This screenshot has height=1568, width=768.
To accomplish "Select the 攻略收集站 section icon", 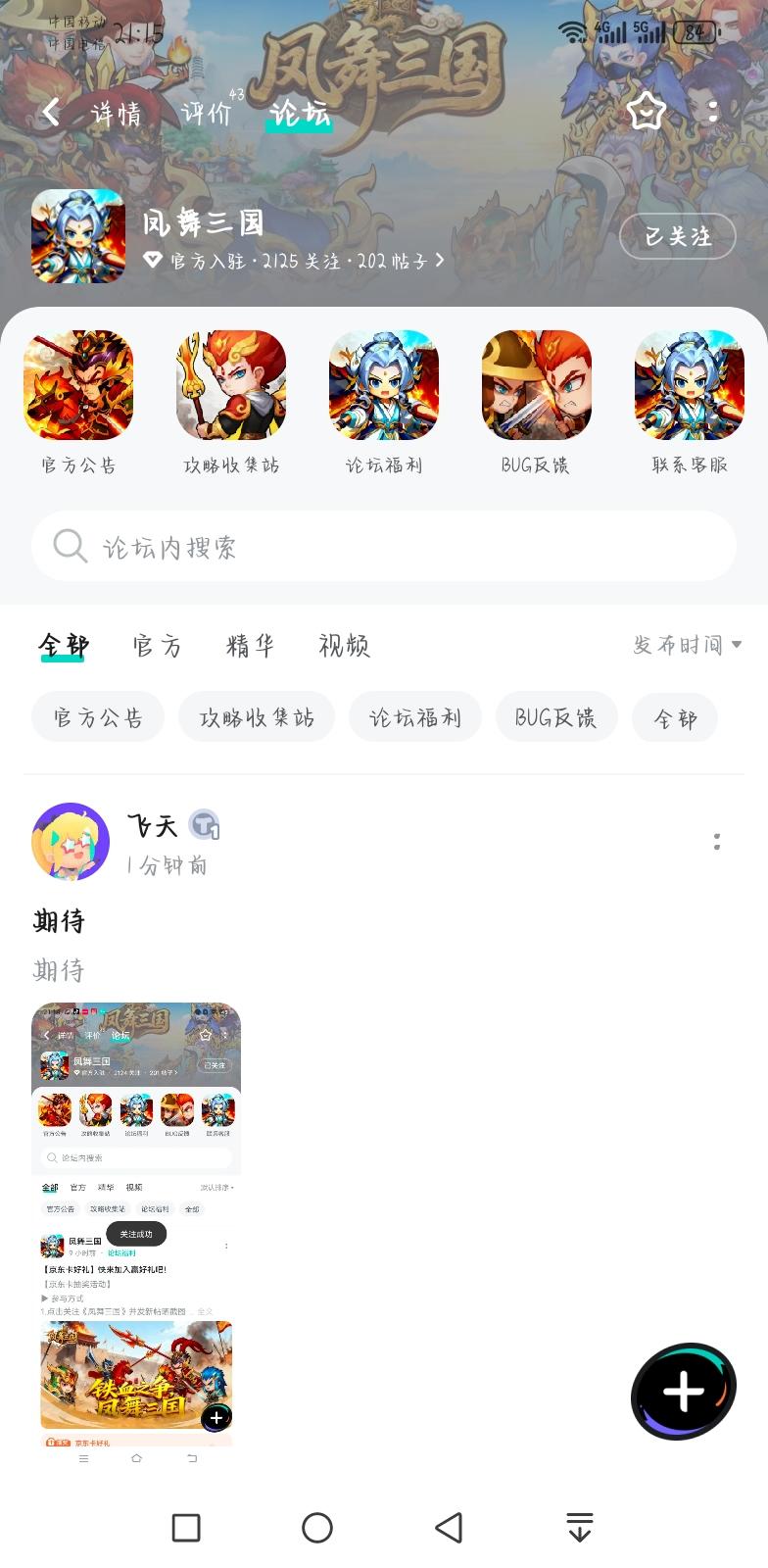I will pyautogui.click(x=231, y=384).
